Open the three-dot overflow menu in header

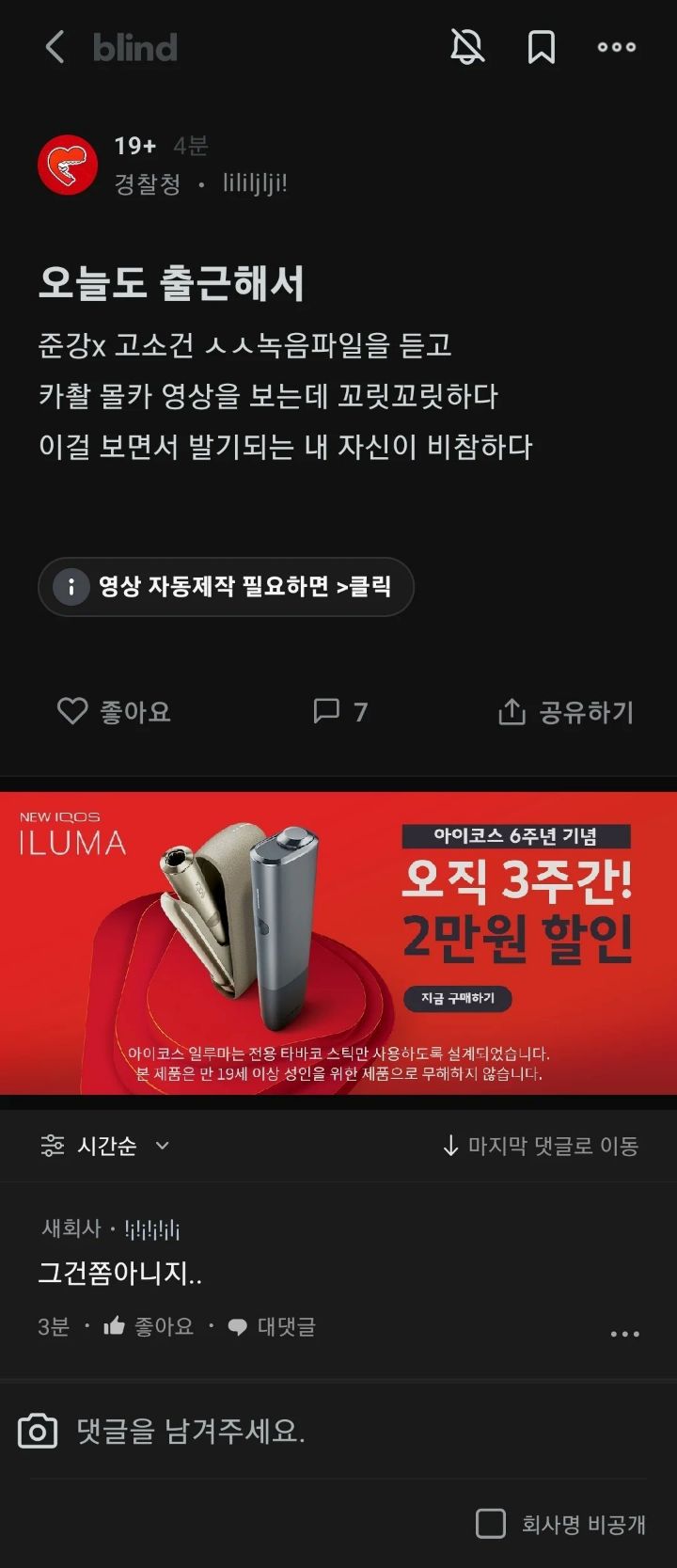(x=617, y=47)
